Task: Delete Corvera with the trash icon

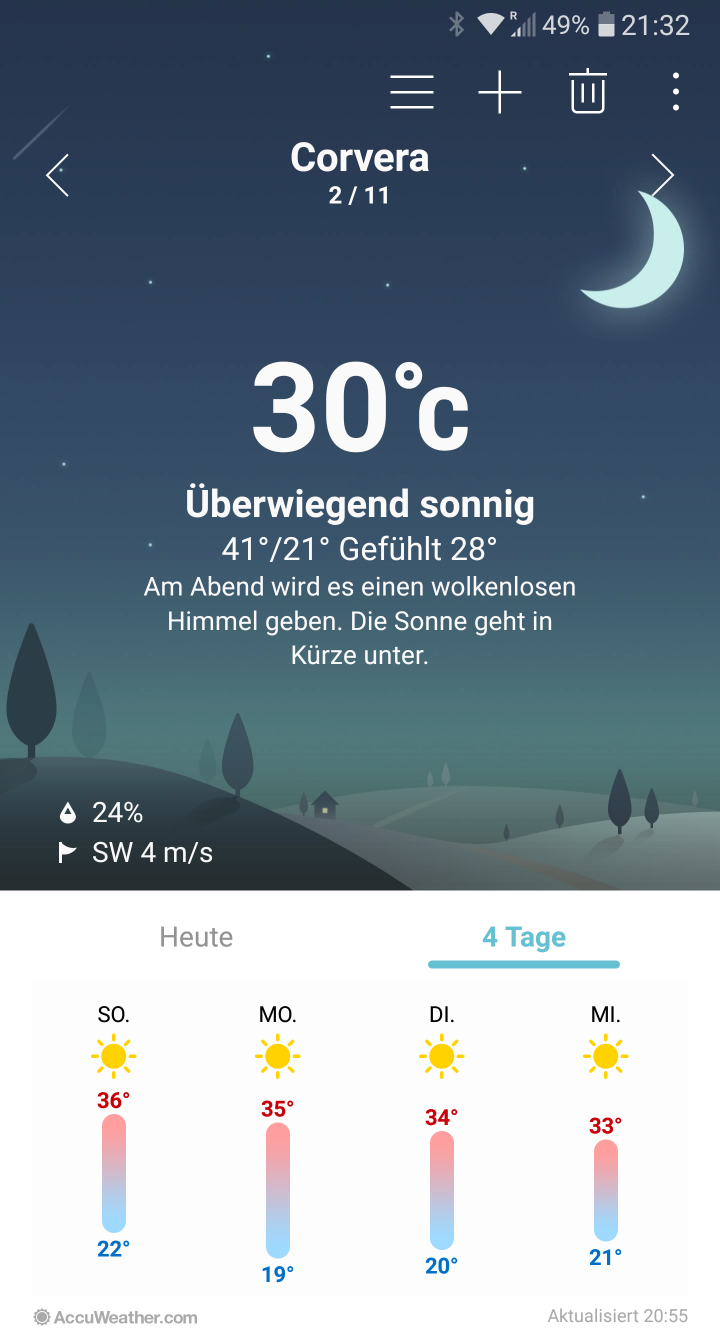Action: coord(588,92)
